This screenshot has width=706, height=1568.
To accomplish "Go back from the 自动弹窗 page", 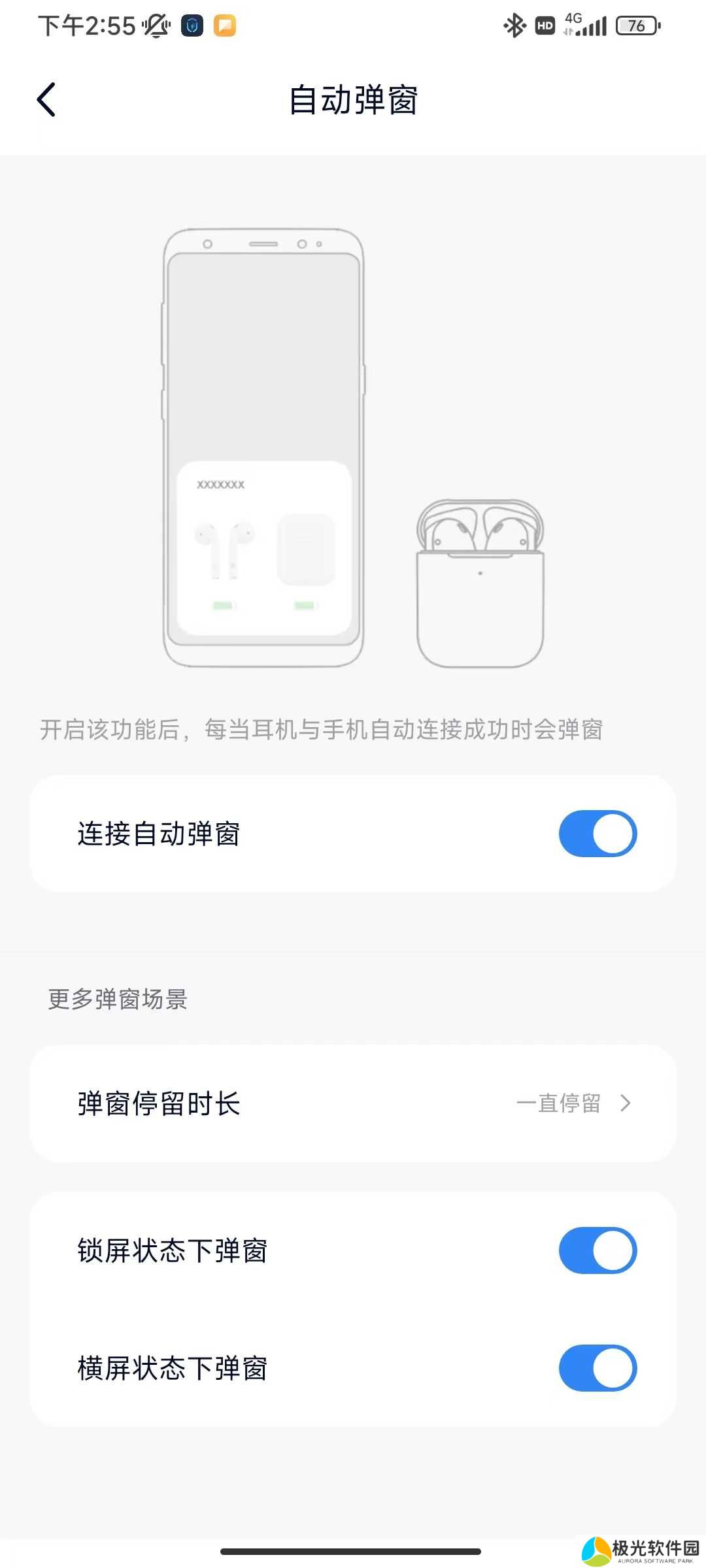I will 46,100.
